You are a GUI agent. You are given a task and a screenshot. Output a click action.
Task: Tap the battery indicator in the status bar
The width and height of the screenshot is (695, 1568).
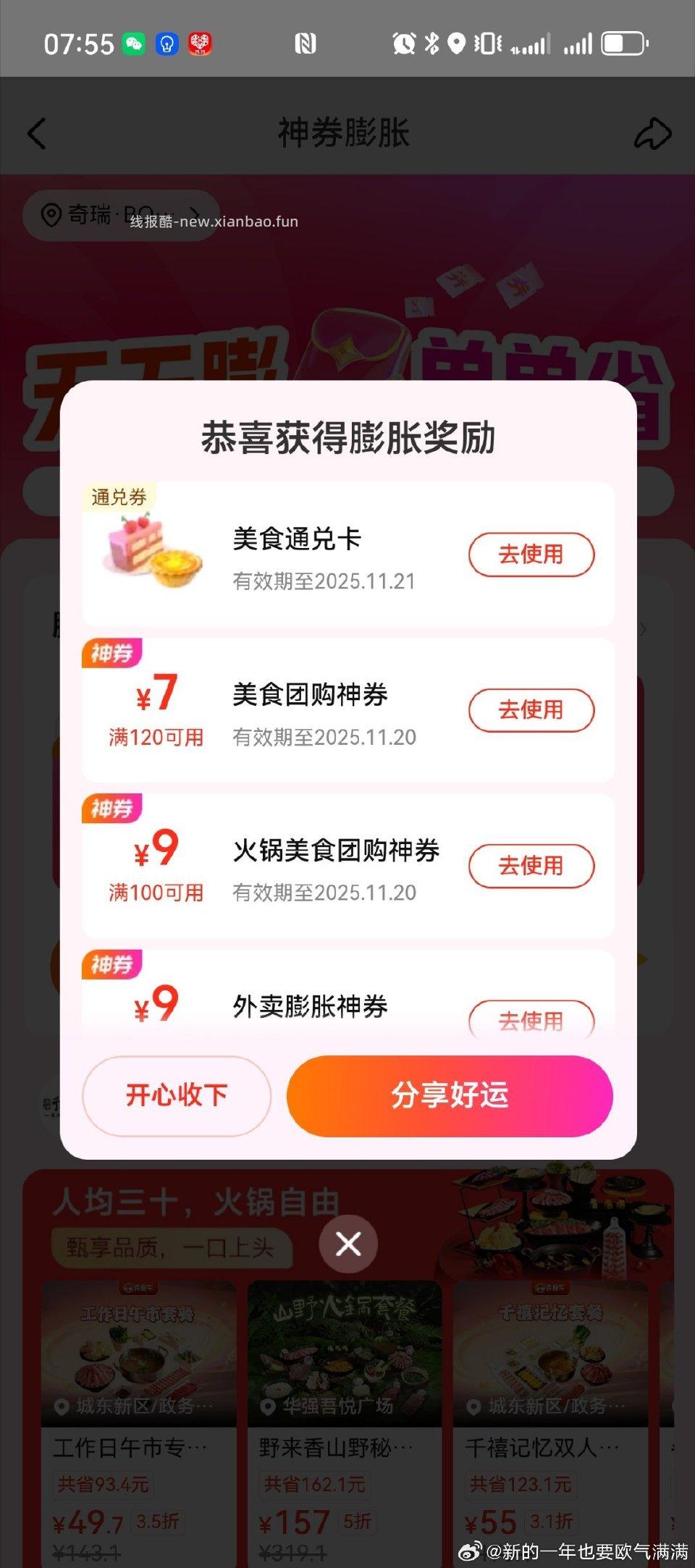624,43
